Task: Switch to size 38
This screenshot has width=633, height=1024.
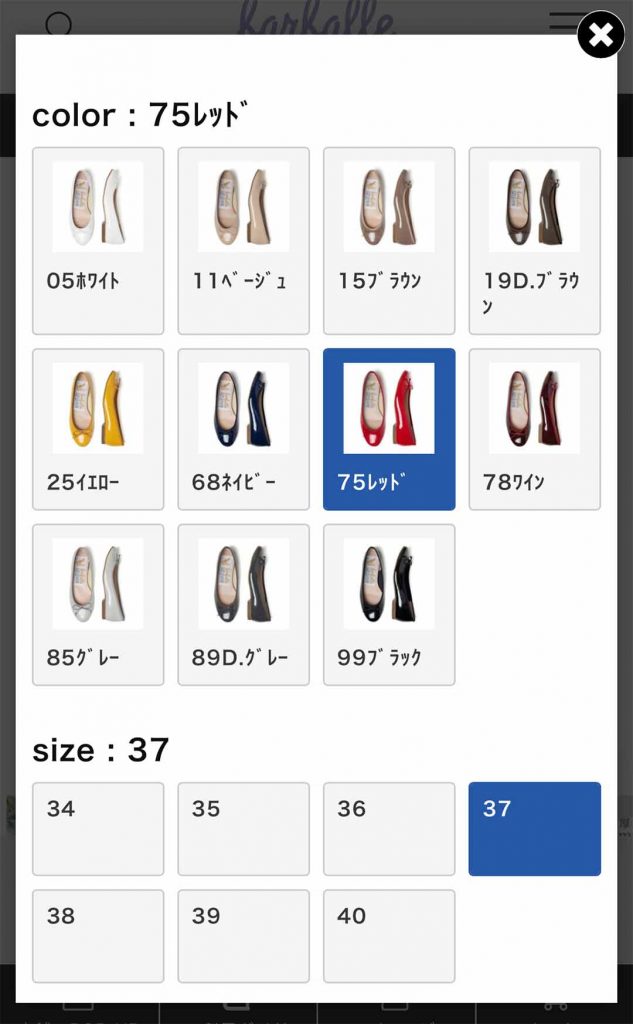Action: coord(98,936)
